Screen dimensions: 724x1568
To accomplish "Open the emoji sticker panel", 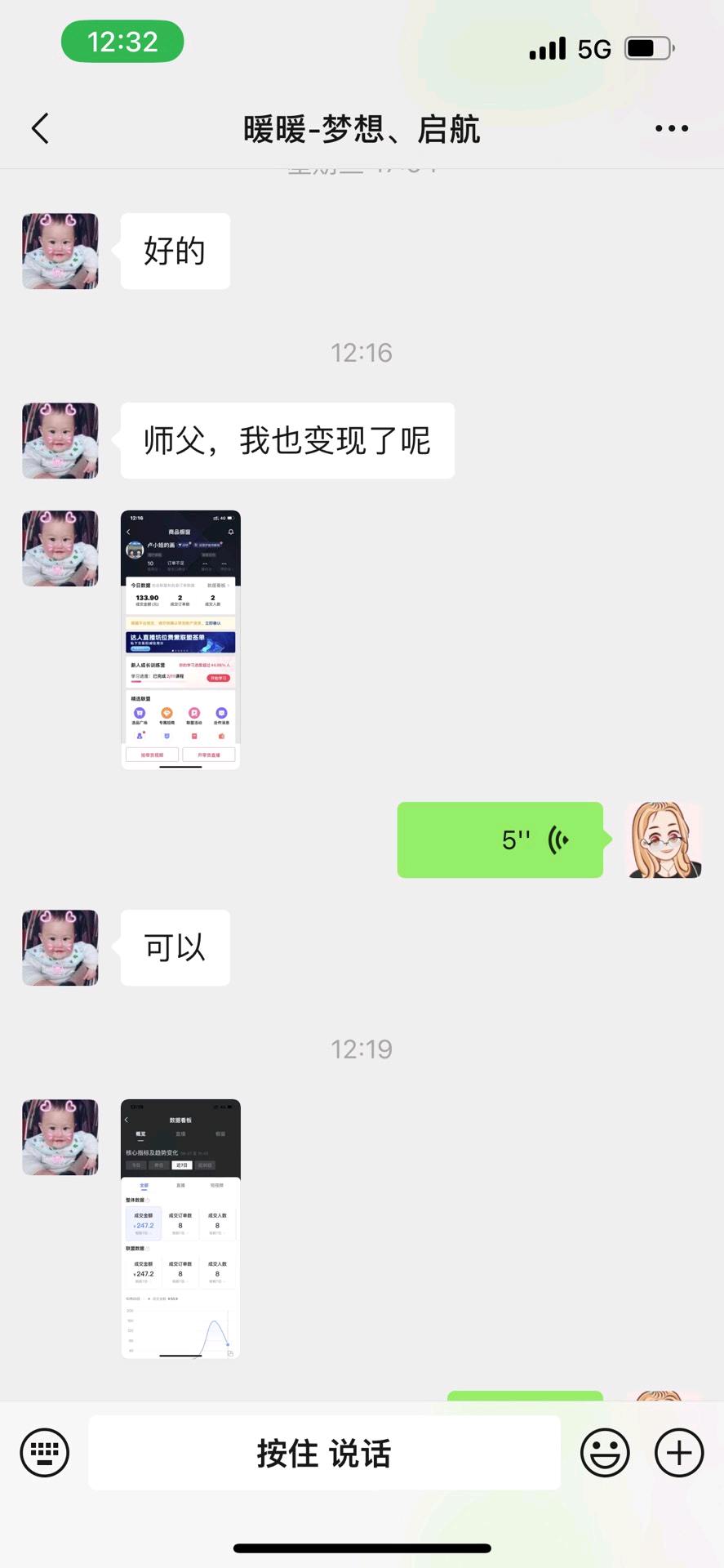I will [x=605, y=1452].
